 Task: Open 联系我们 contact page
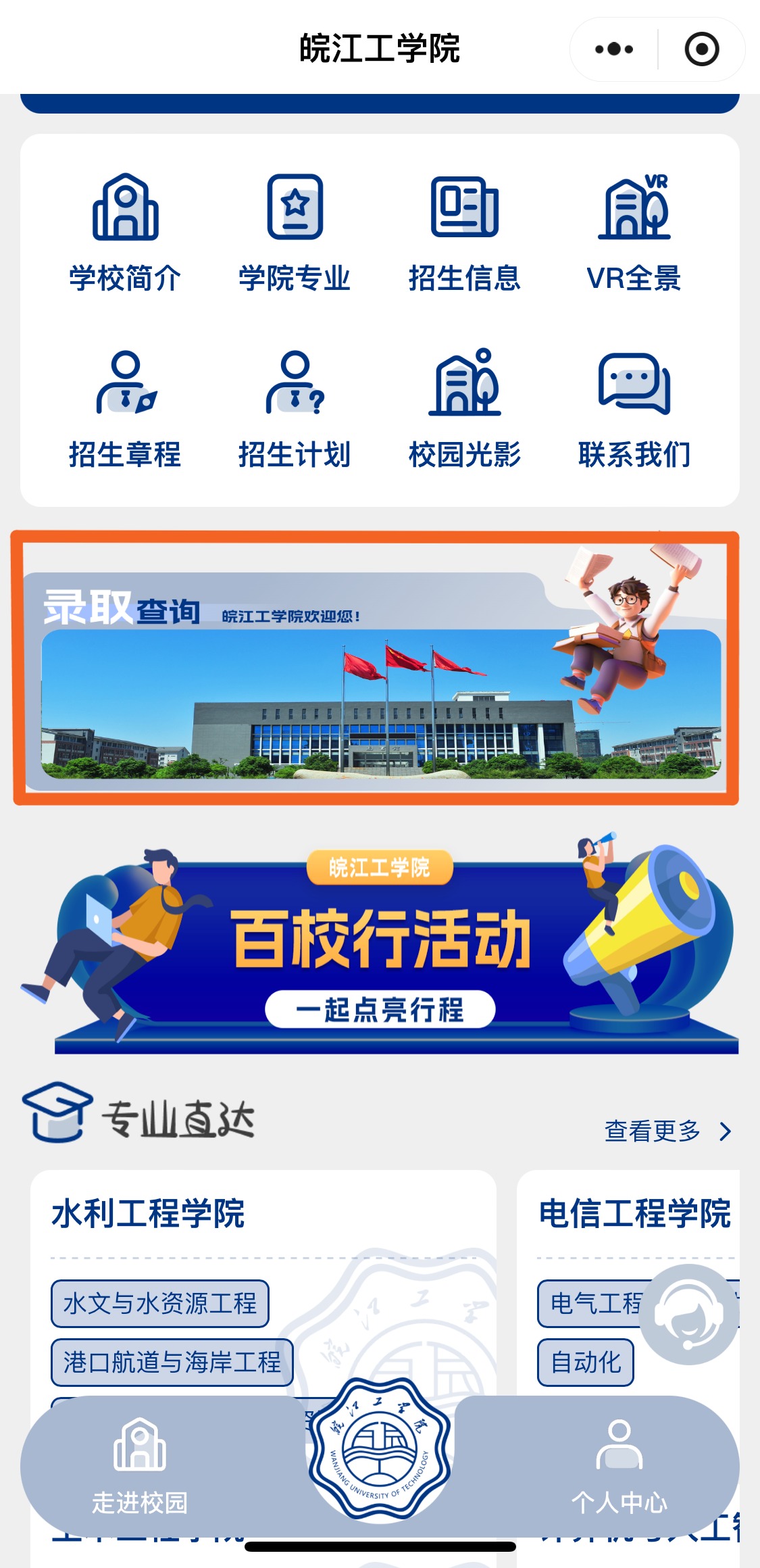[634, 409]
